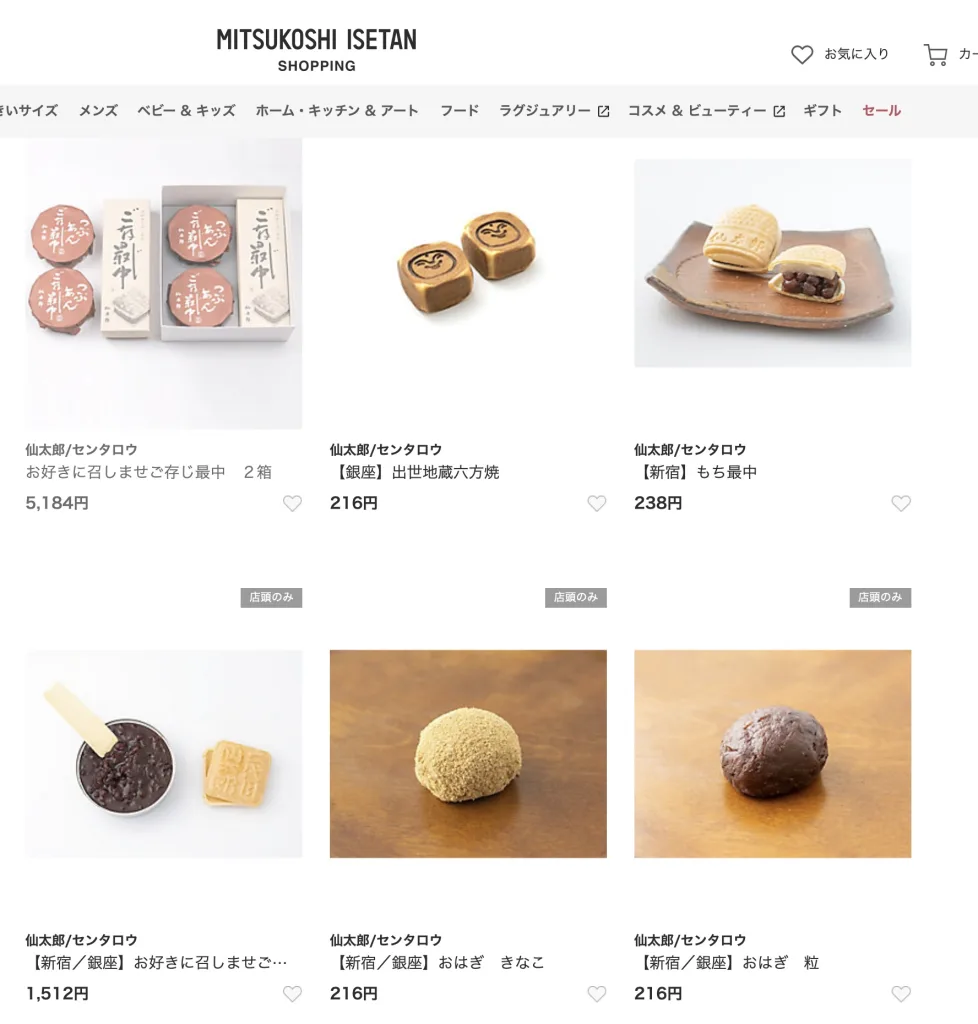Screen dimensions: 978x1024
Task: Favorite the 出世地蔵六方焼 item
Action: click(596, 504)
